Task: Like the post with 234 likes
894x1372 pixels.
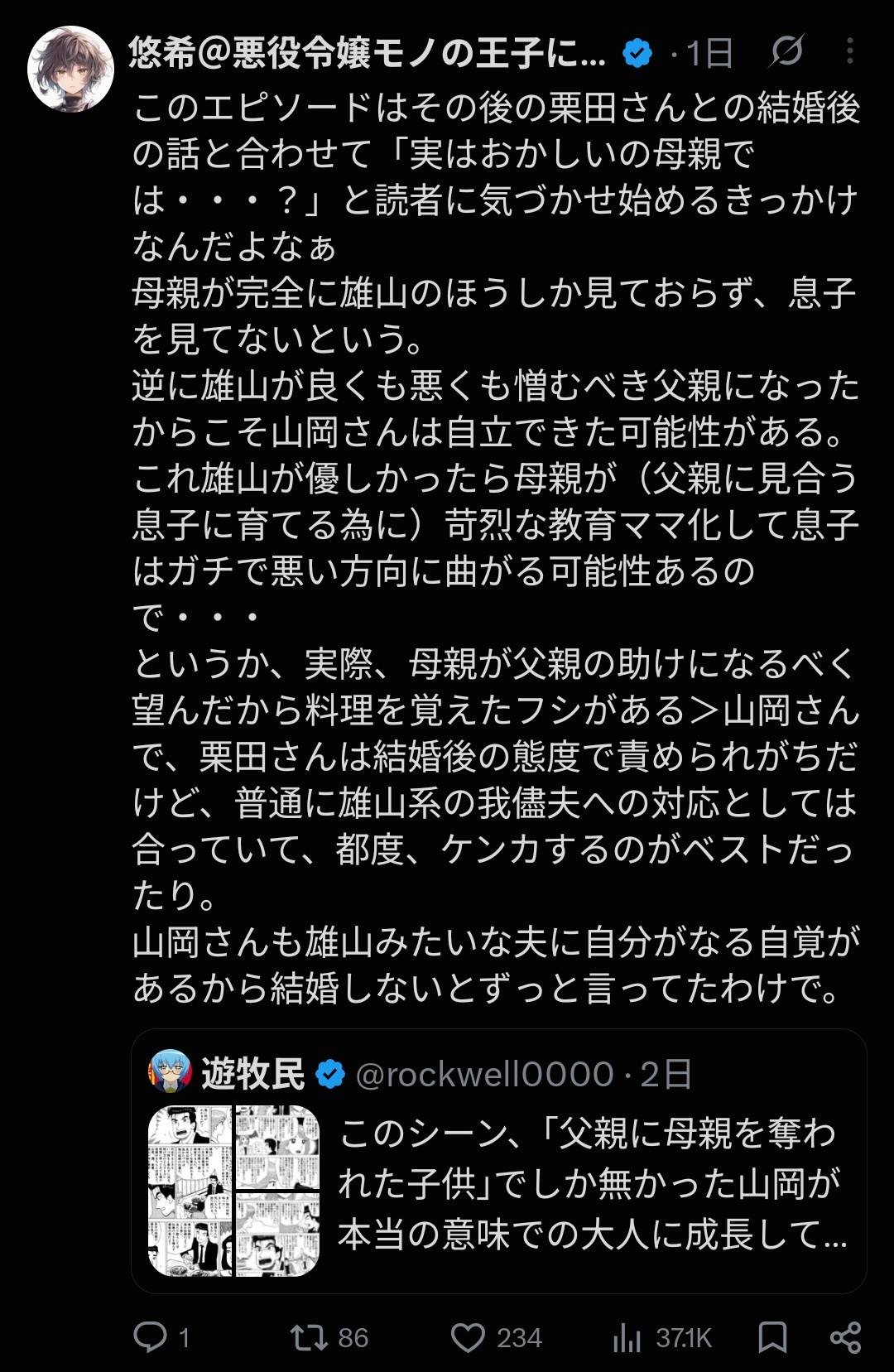Action: click(497, 1337)
